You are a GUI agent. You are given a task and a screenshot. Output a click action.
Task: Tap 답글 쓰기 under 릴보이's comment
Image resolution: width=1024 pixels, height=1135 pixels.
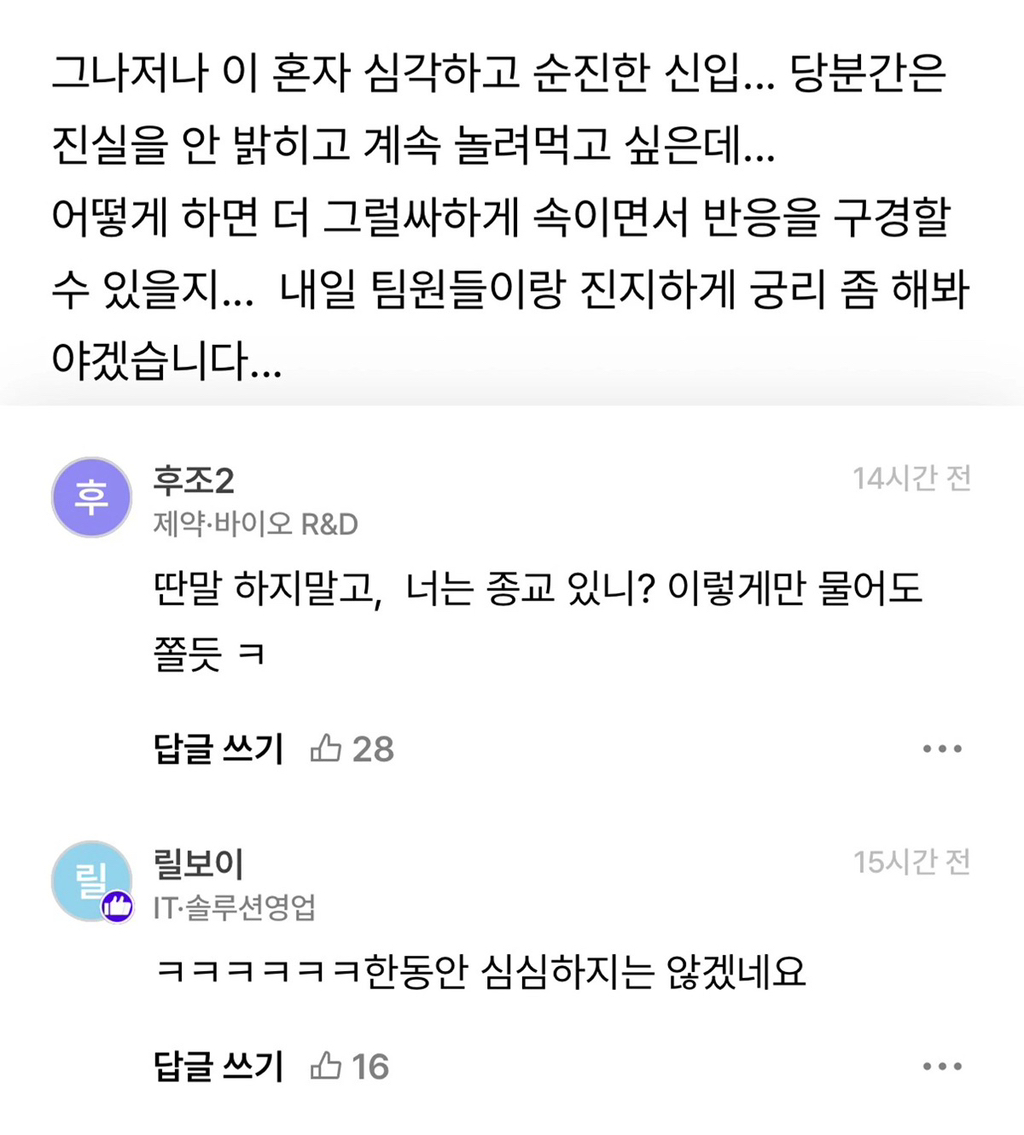point(218,1066)
